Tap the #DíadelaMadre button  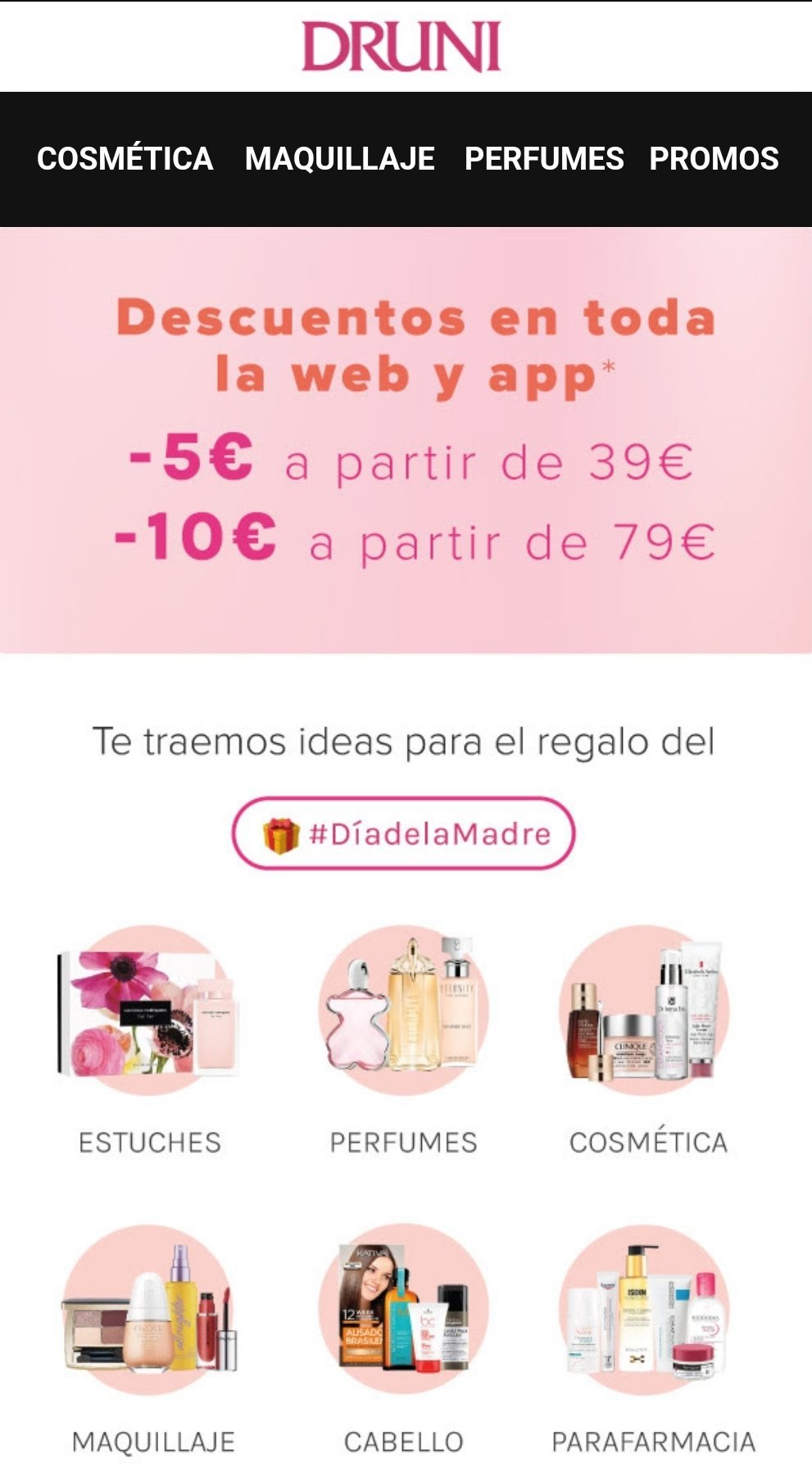(404, 833)
